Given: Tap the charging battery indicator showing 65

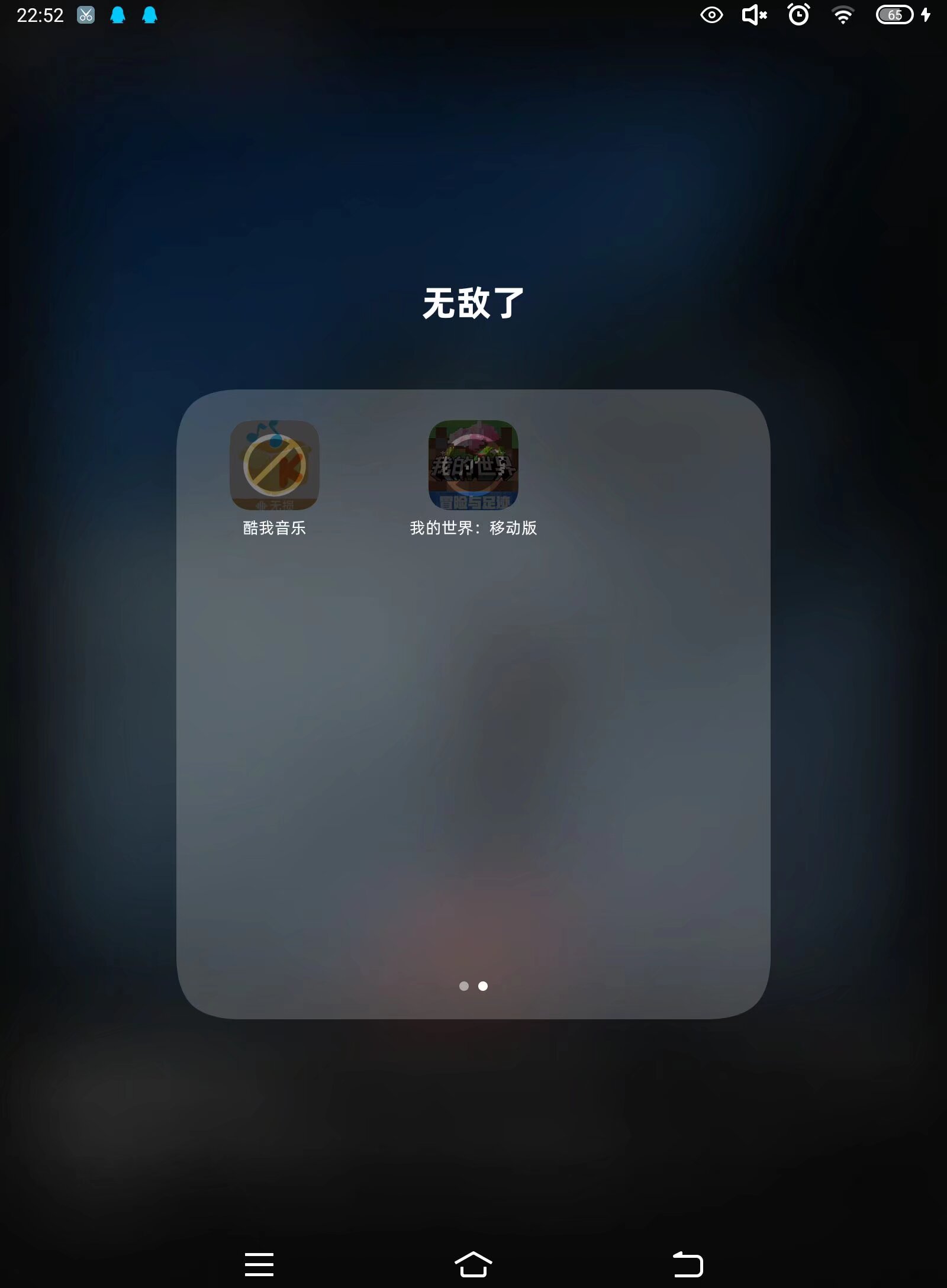Looking at the screenshot, I should pyautogui.click(x=896, y=15).
